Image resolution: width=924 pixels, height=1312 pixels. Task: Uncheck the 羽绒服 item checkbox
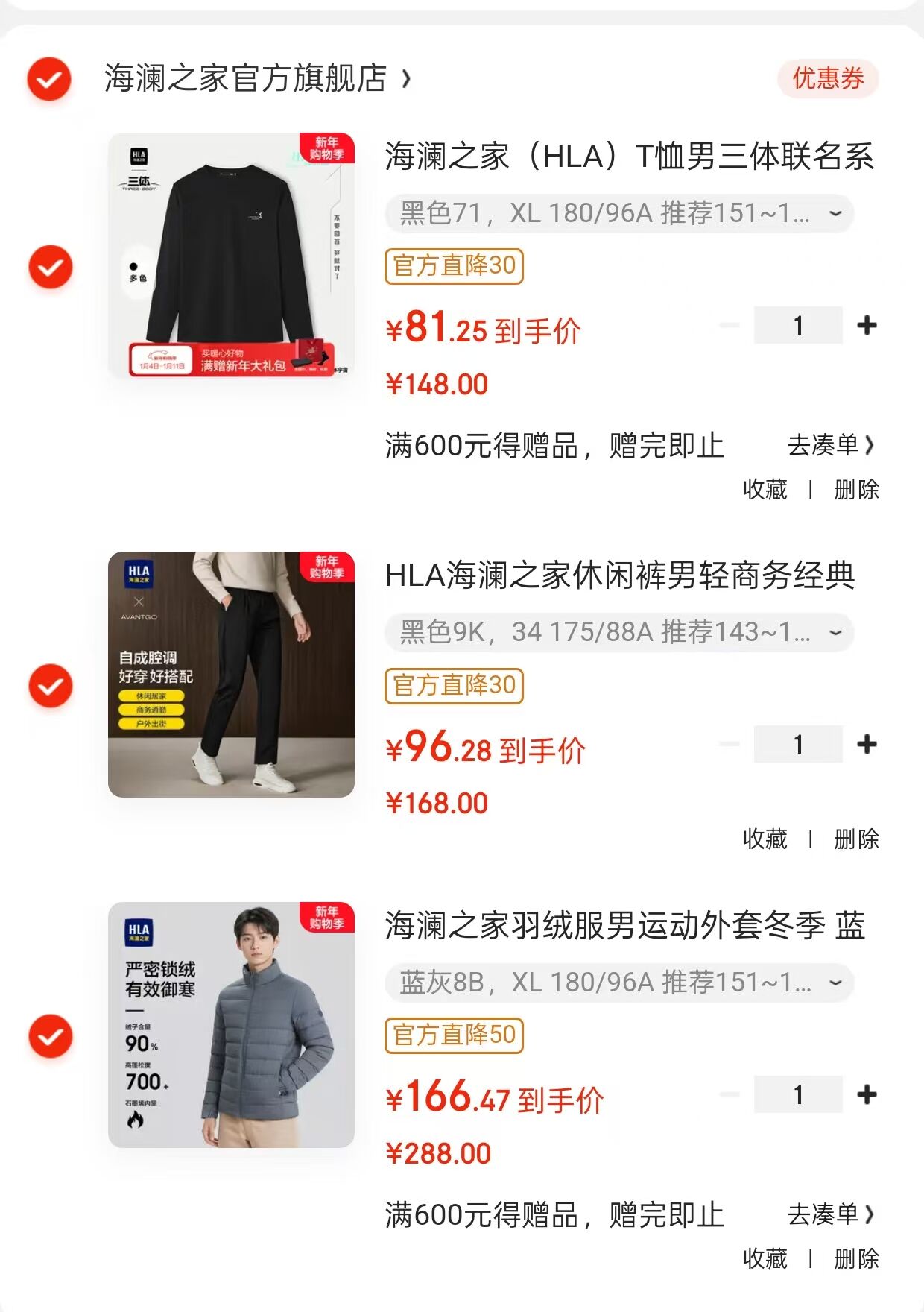click(x=51, y=1035)
